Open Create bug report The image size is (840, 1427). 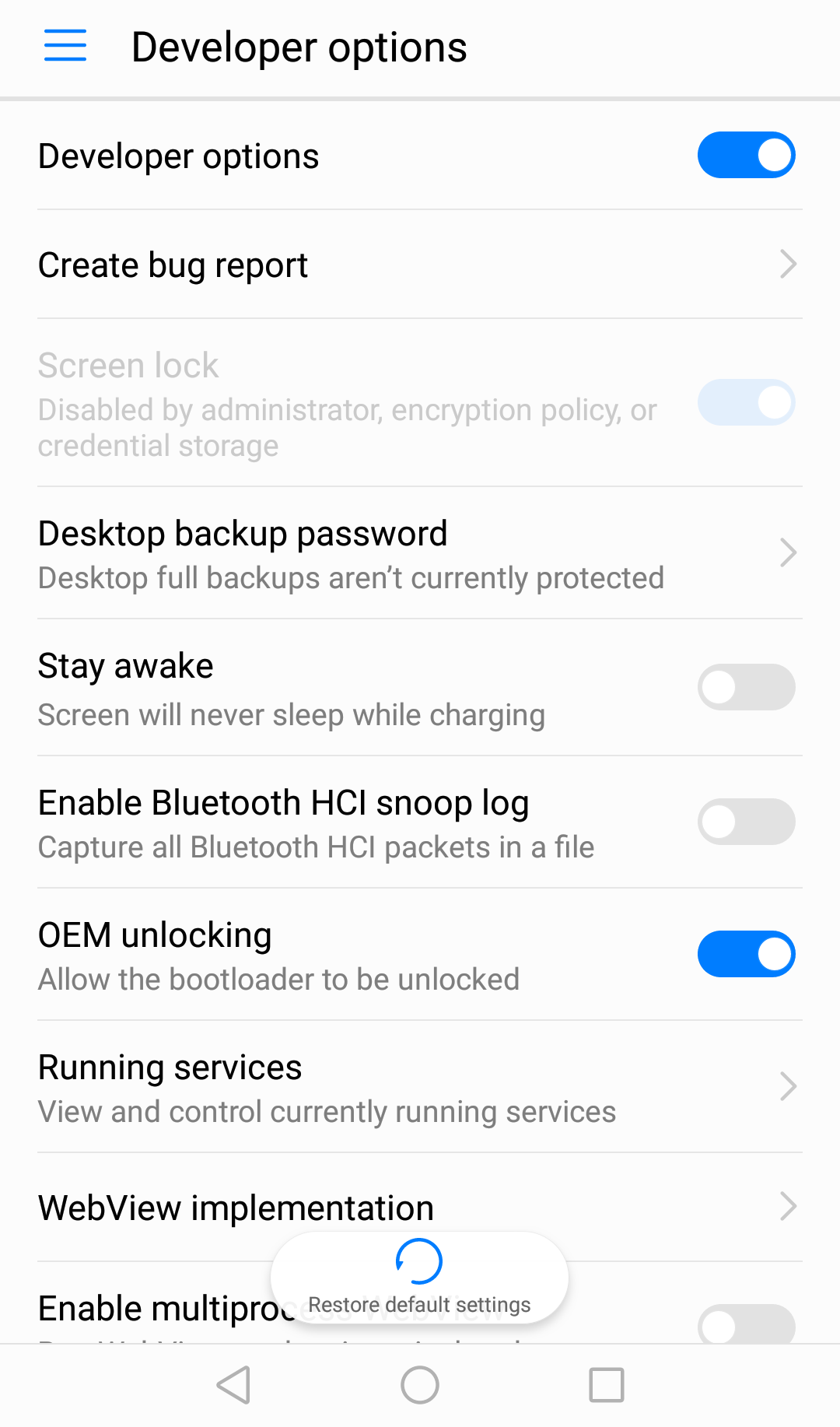(x=420, y=265)
